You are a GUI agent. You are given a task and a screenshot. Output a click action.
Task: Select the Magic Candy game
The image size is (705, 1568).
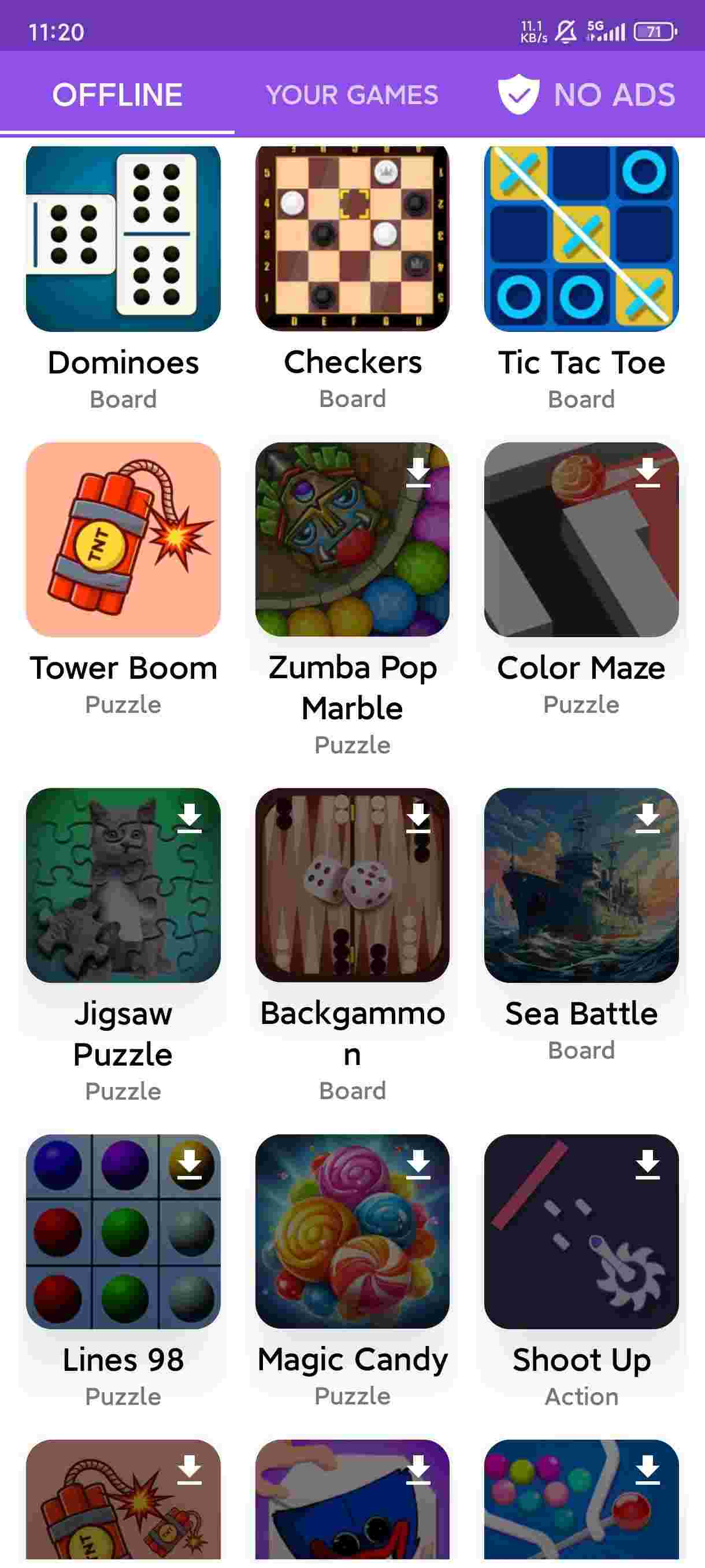[352, 1231]
